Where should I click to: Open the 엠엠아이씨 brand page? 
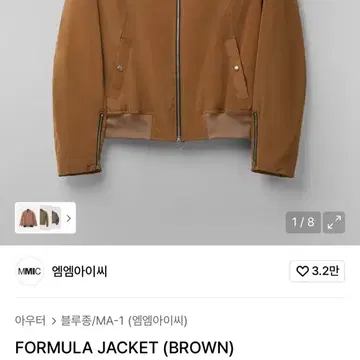[79, 271]
